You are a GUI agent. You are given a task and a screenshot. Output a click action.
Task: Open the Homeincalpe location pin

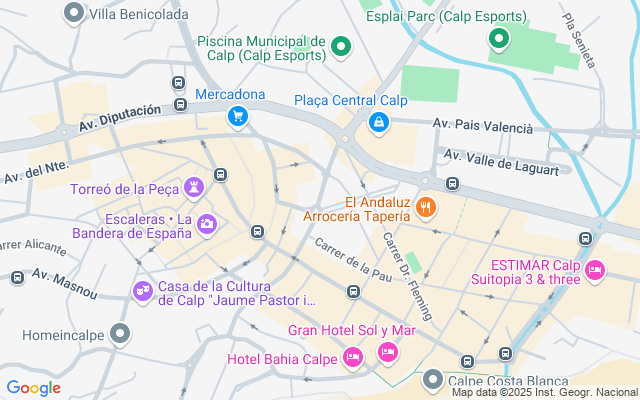(x=121, y=333)
